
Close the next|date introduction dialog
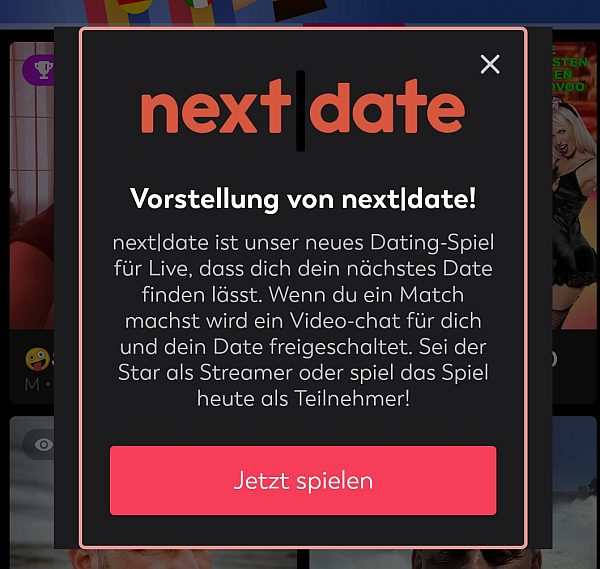pyautogui.click(x=489, y=65)
